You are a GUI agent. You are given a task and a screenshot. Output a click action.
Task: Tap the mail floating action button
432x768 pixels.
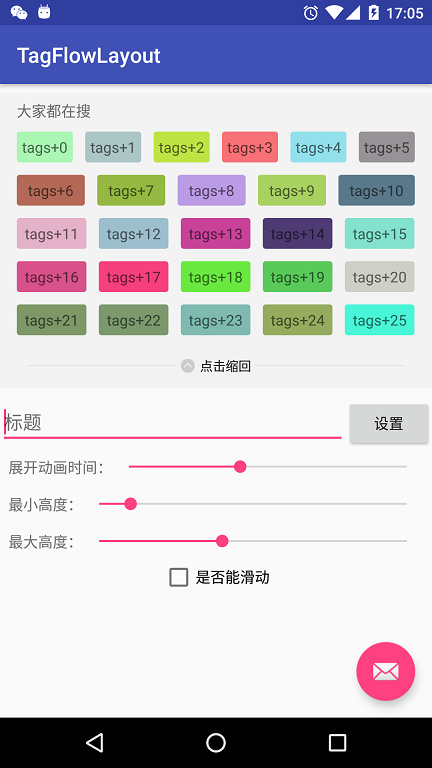pos(385,671)
